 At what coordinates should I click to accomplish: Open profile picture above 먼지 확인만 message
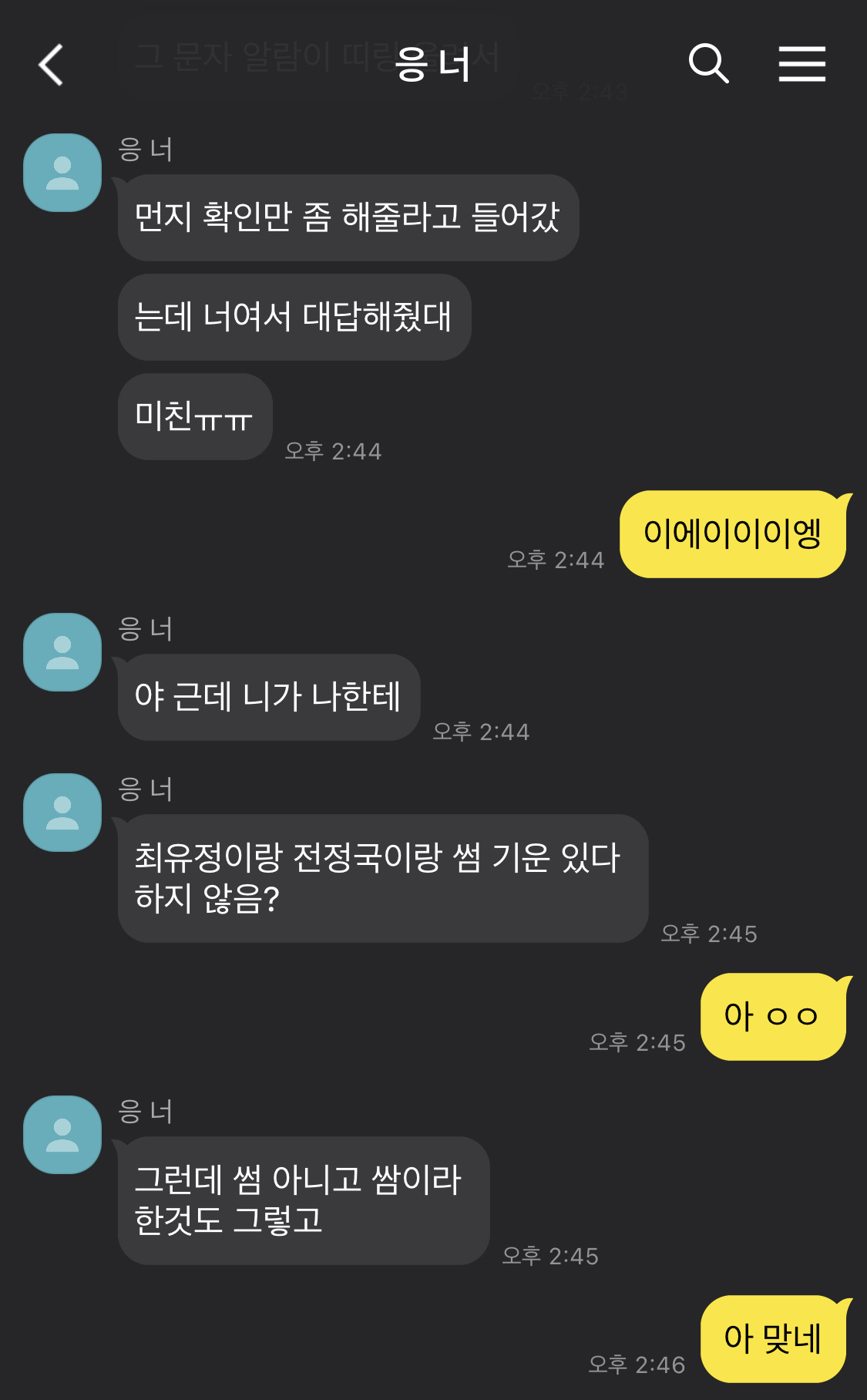62,173
